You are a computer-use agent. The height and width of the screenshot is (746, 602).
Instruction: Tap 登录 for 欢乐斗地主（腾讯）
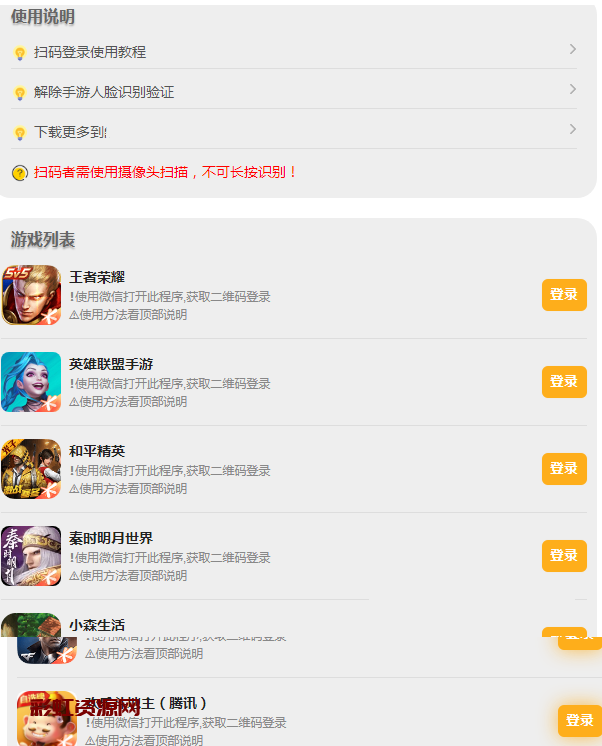(x=579, y=720)
